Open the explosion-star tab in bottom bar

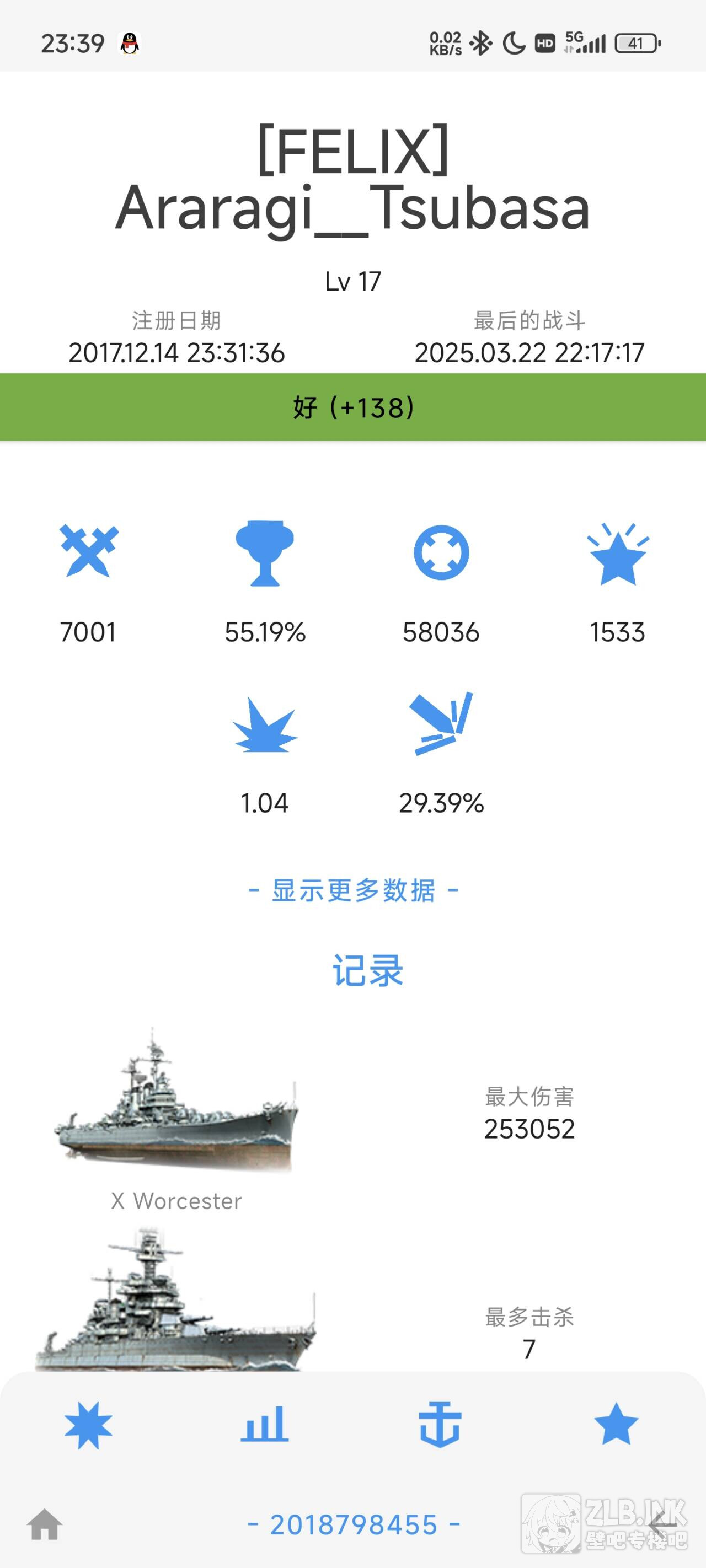pos(88,1425)
